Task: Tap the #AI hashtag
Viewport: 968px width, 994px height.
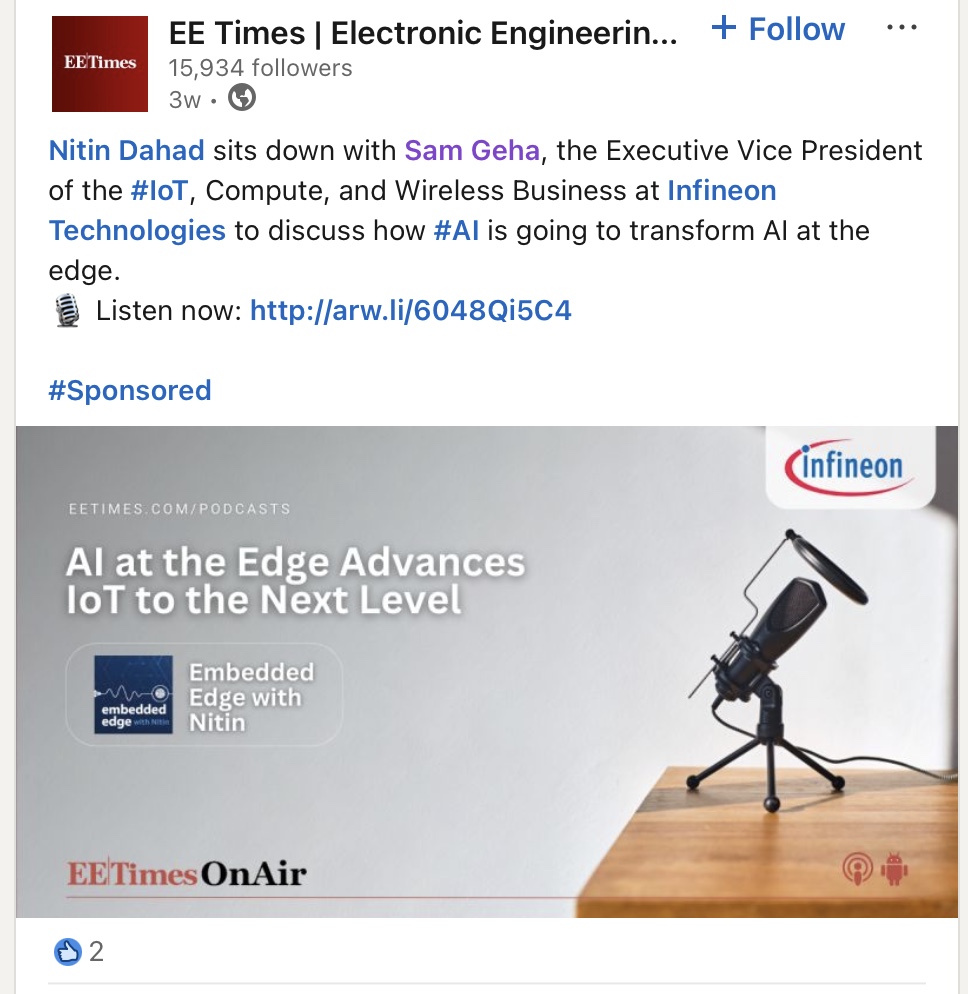Action: (x=456, y=231)
